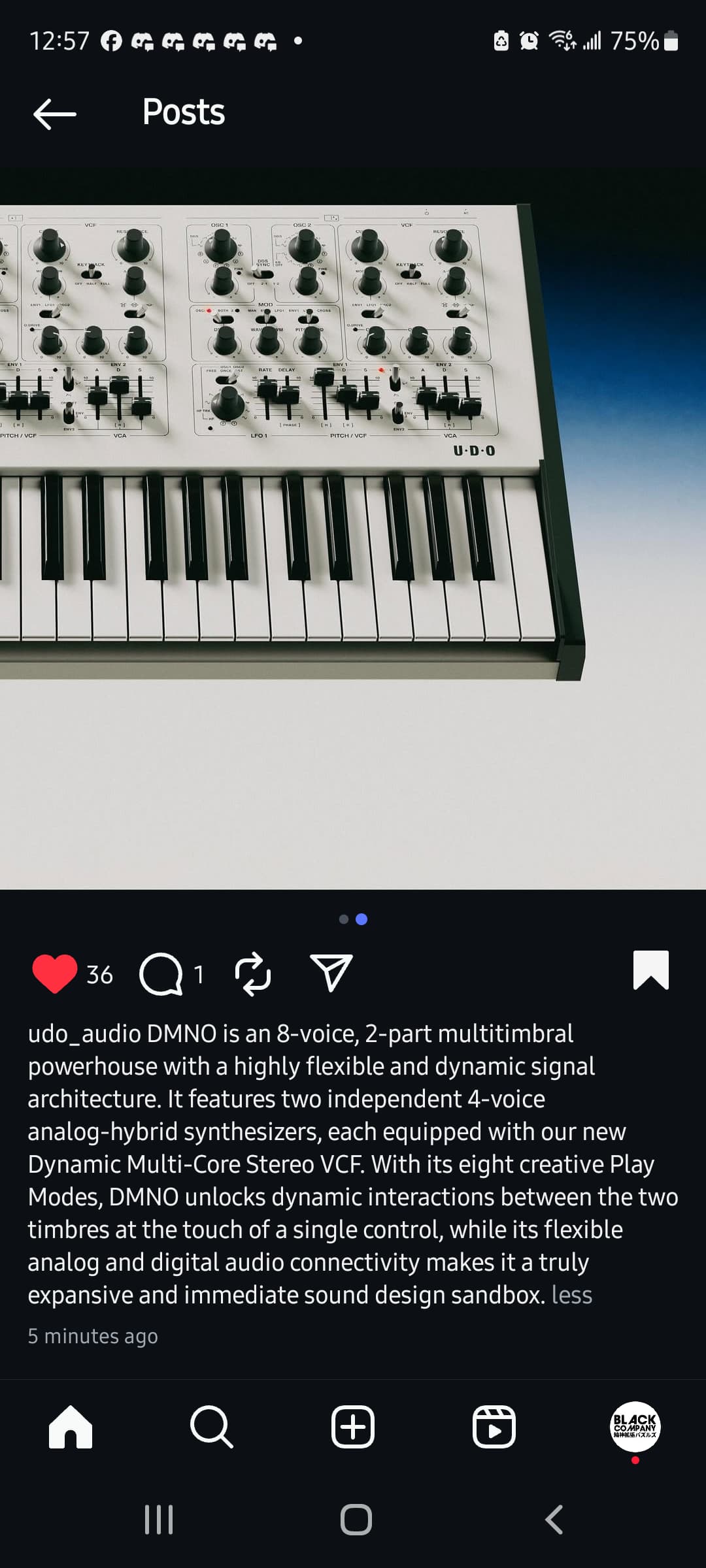Switch to the Home tab
The height and width of the screenshot is (1568, 706).
click(71, 1427)
